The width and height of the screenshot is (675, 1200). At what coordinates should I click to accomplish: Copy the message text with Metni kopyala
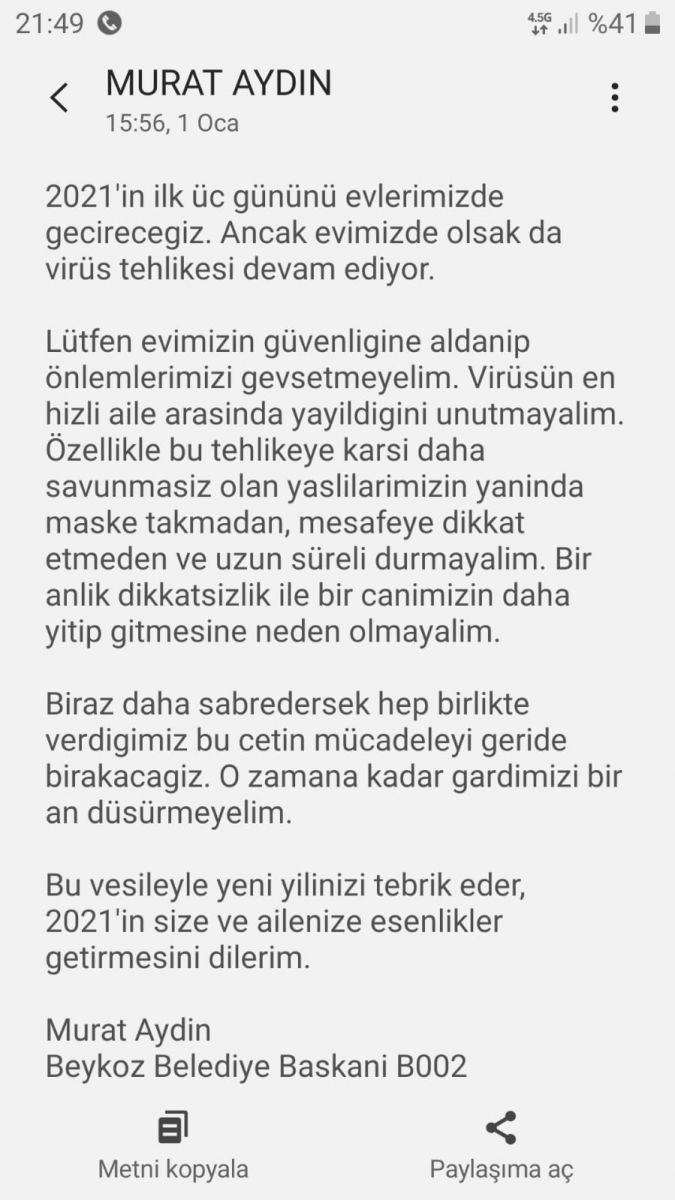173,1146
